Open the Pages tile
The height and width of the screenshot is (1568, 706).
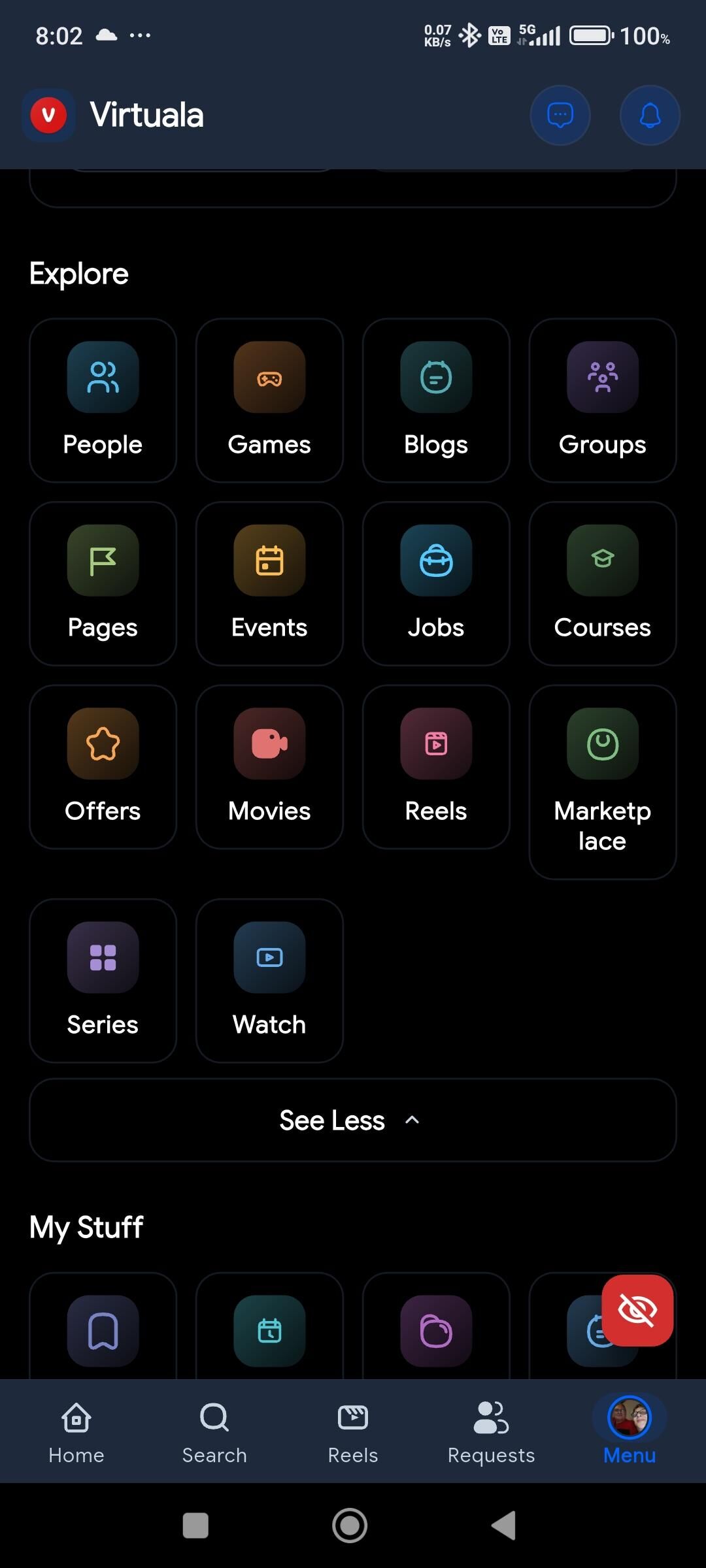coord(103,583)
